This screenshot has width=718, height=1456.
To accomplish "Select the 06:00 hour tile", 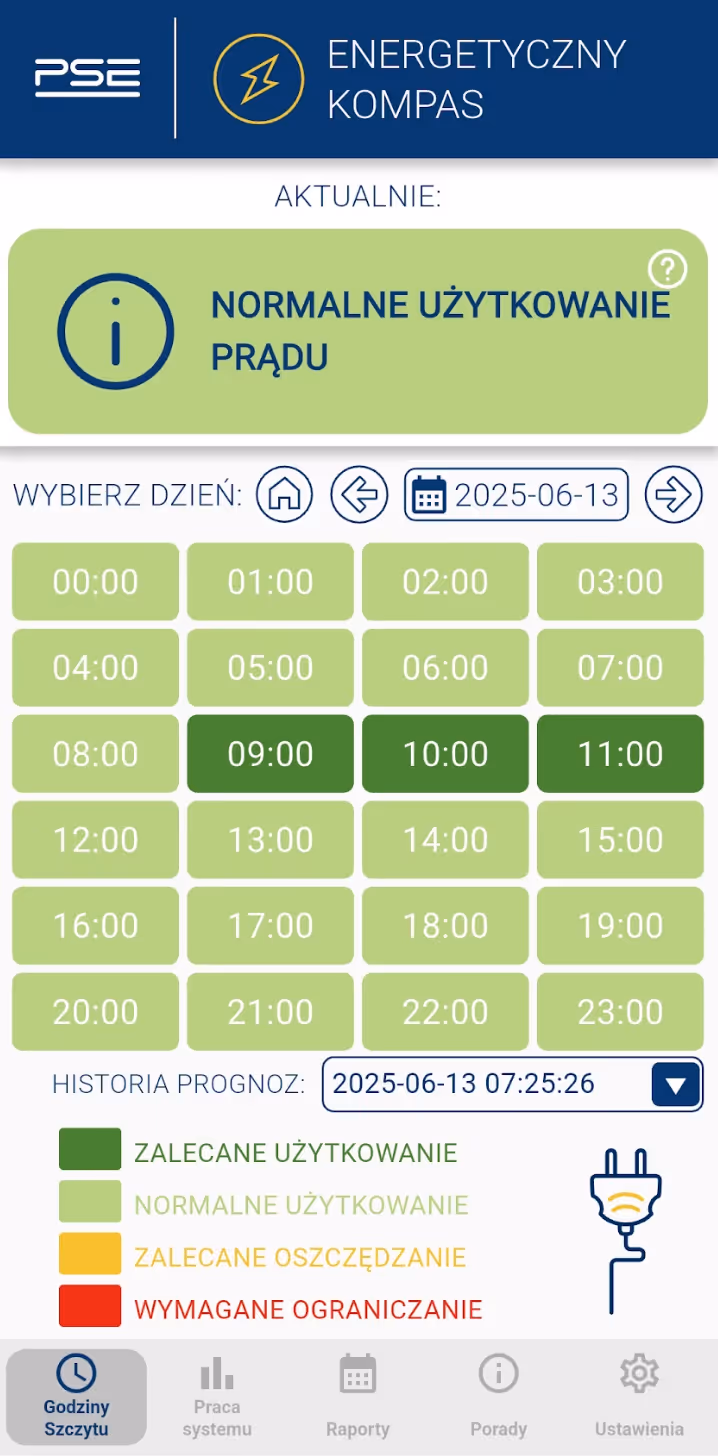I will [x=445, y=667].
